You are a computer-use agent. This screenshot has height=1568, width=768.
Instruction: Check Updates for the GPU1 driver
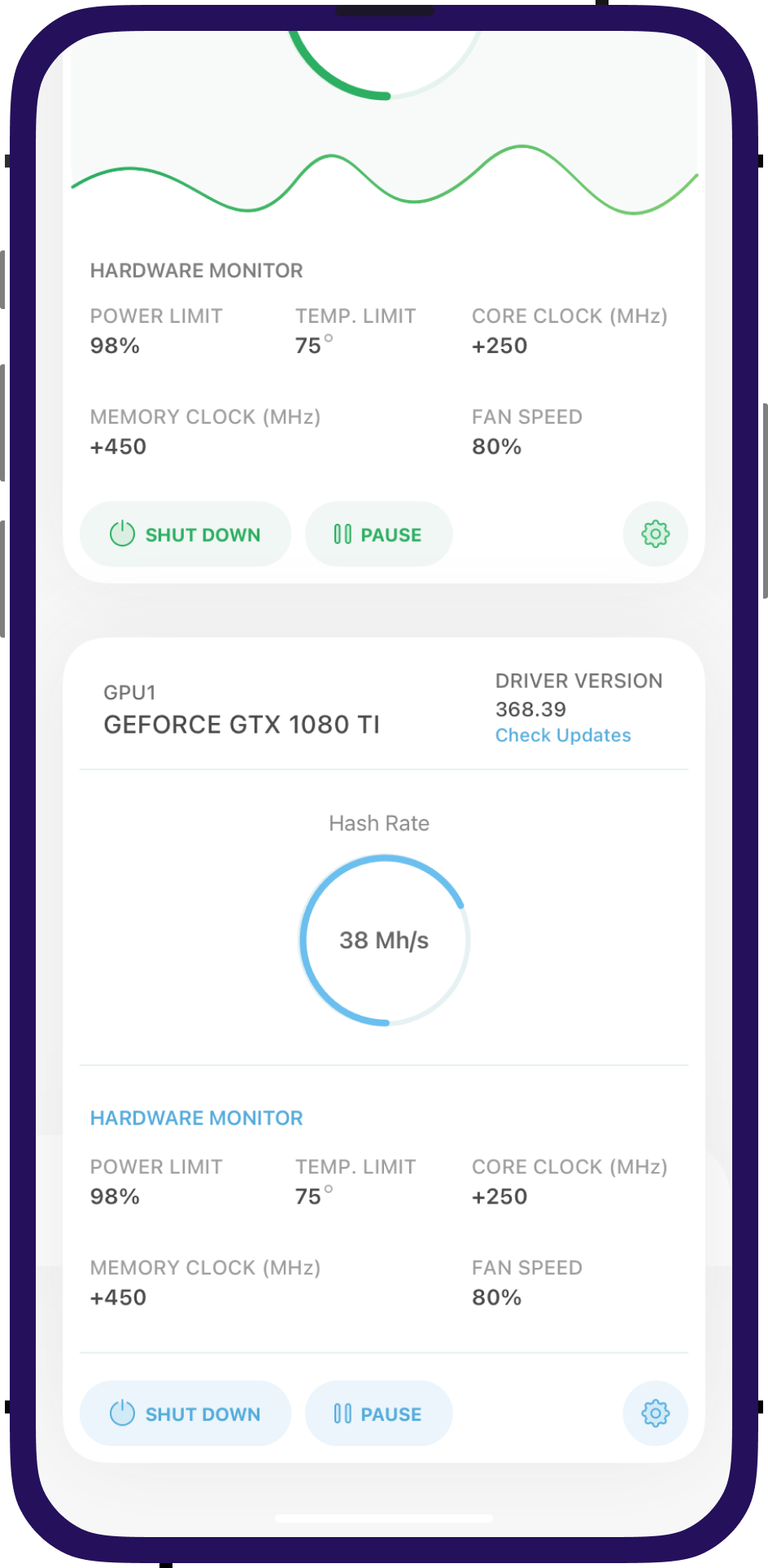[563, 735]
